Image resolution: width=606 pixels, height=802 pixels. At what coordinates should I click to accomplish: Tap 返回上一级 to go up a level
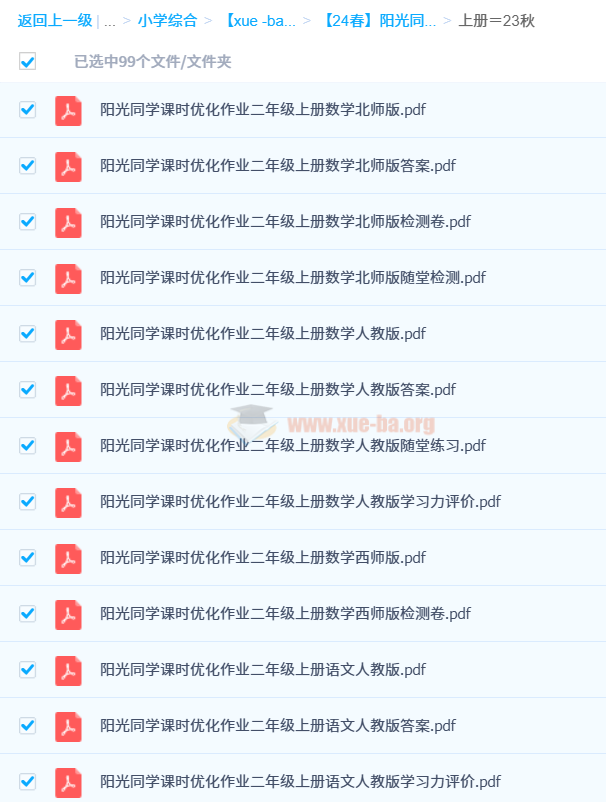(55, 21)
